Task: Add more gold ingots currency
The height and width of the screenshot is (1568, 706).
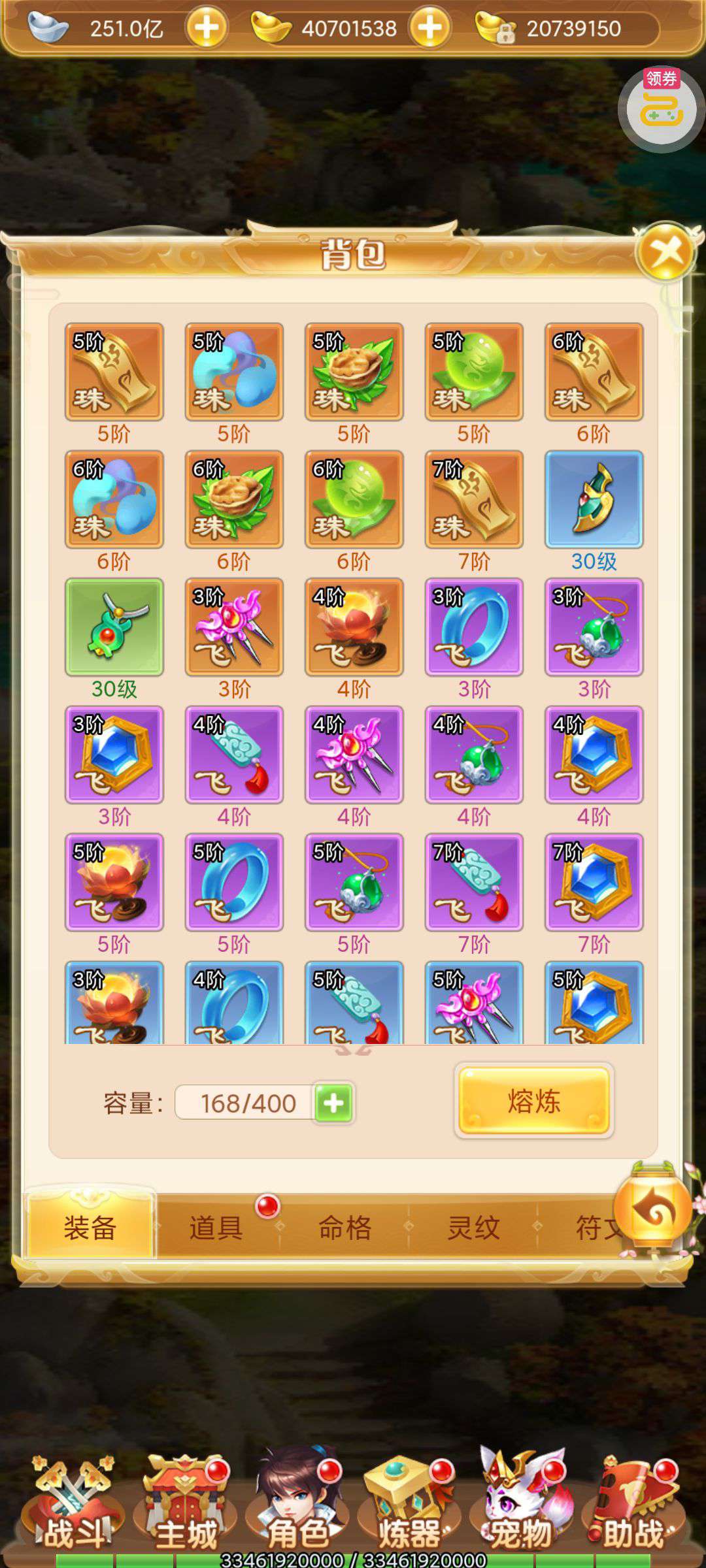Action: (429, 28)
